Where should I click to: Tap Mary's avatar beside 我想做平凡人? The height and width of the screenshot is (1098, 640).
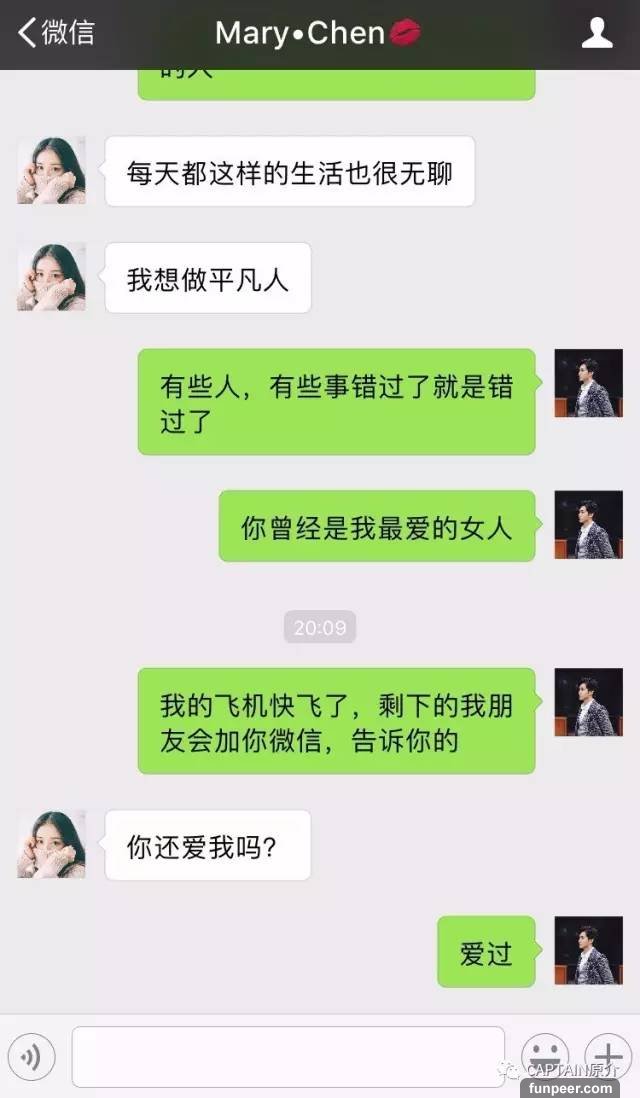click(x=51, y=277)
